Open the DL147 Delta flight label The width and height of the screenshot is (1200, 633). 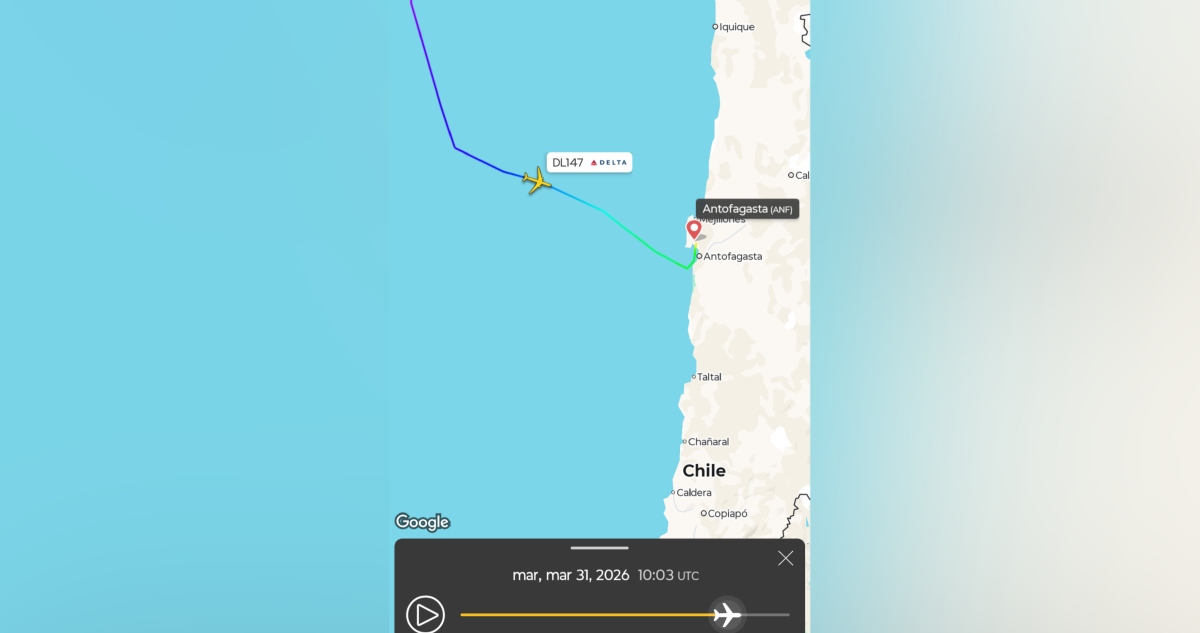589,162
